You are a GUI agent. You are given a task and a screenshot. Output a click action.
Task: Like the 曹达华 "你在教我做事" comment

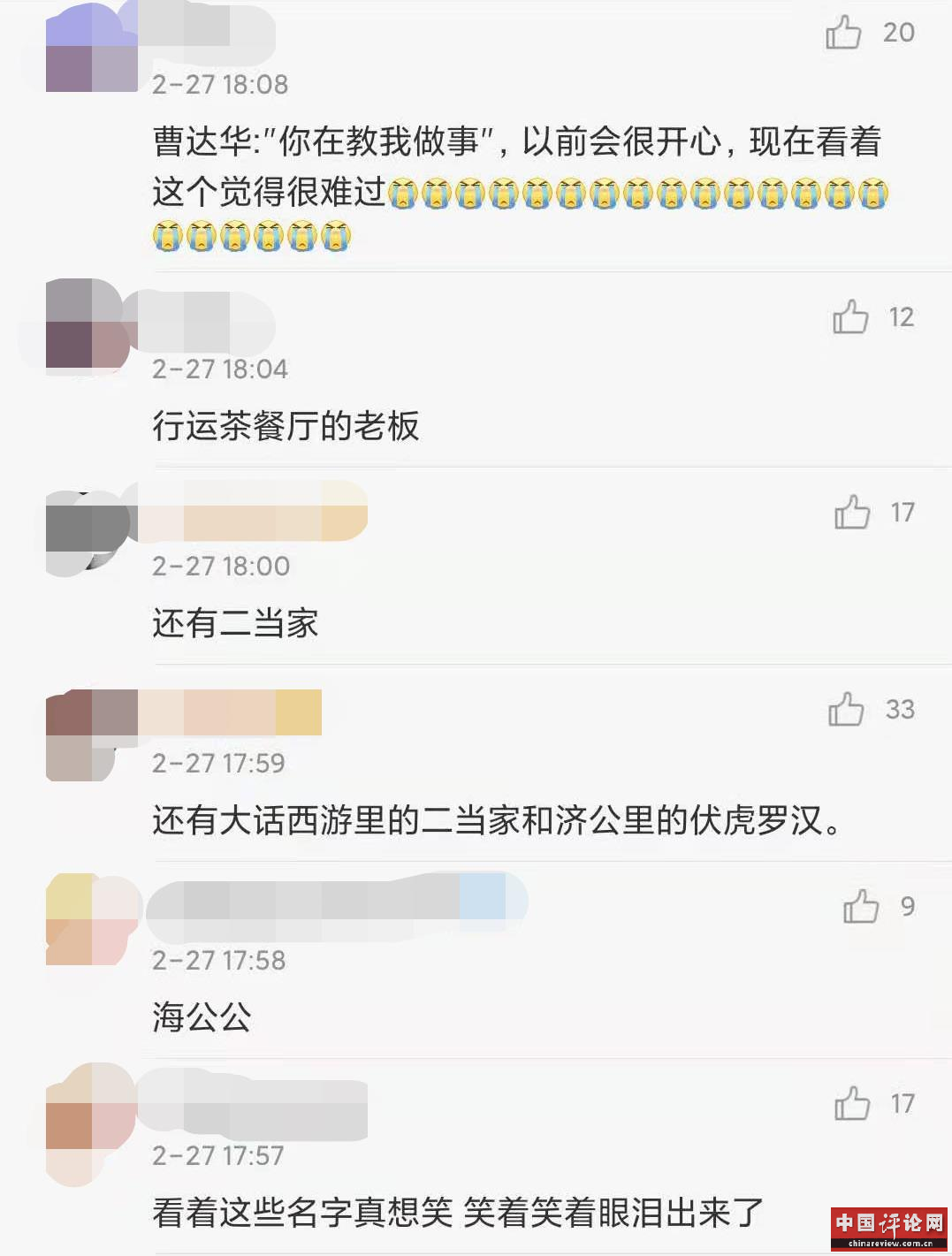(843, 33)
